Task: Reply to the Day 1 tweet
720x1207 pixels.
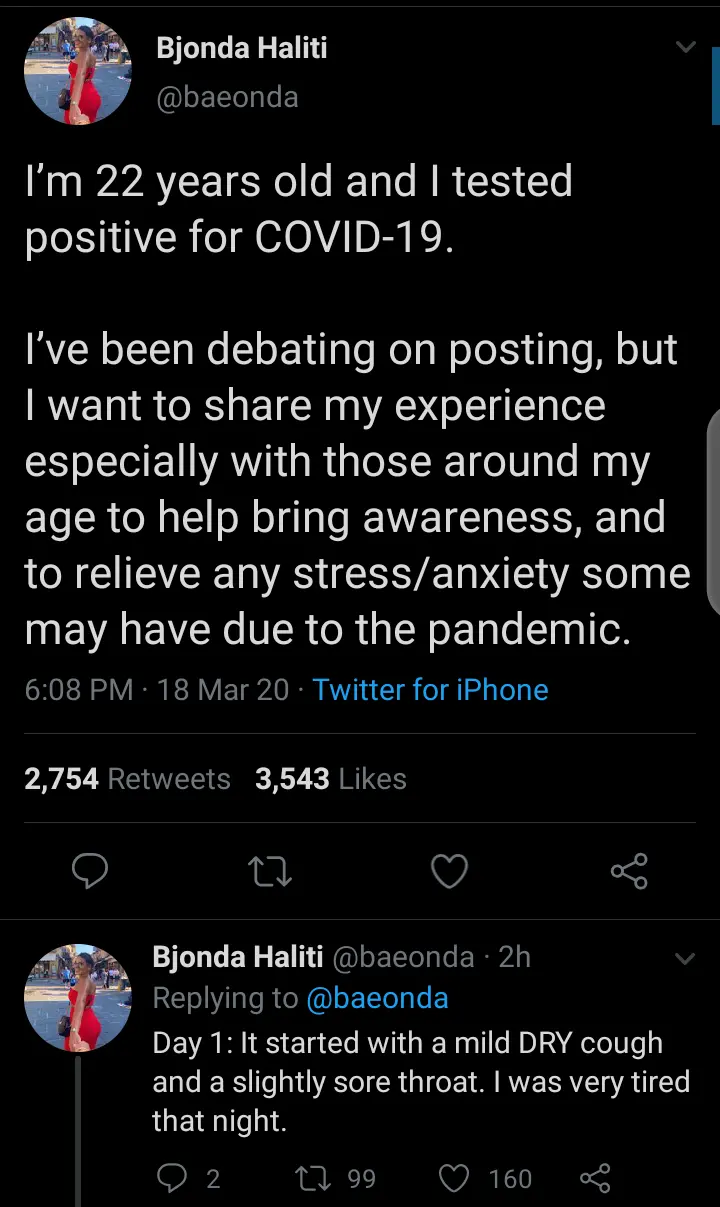Action: tap(188, 1179)
